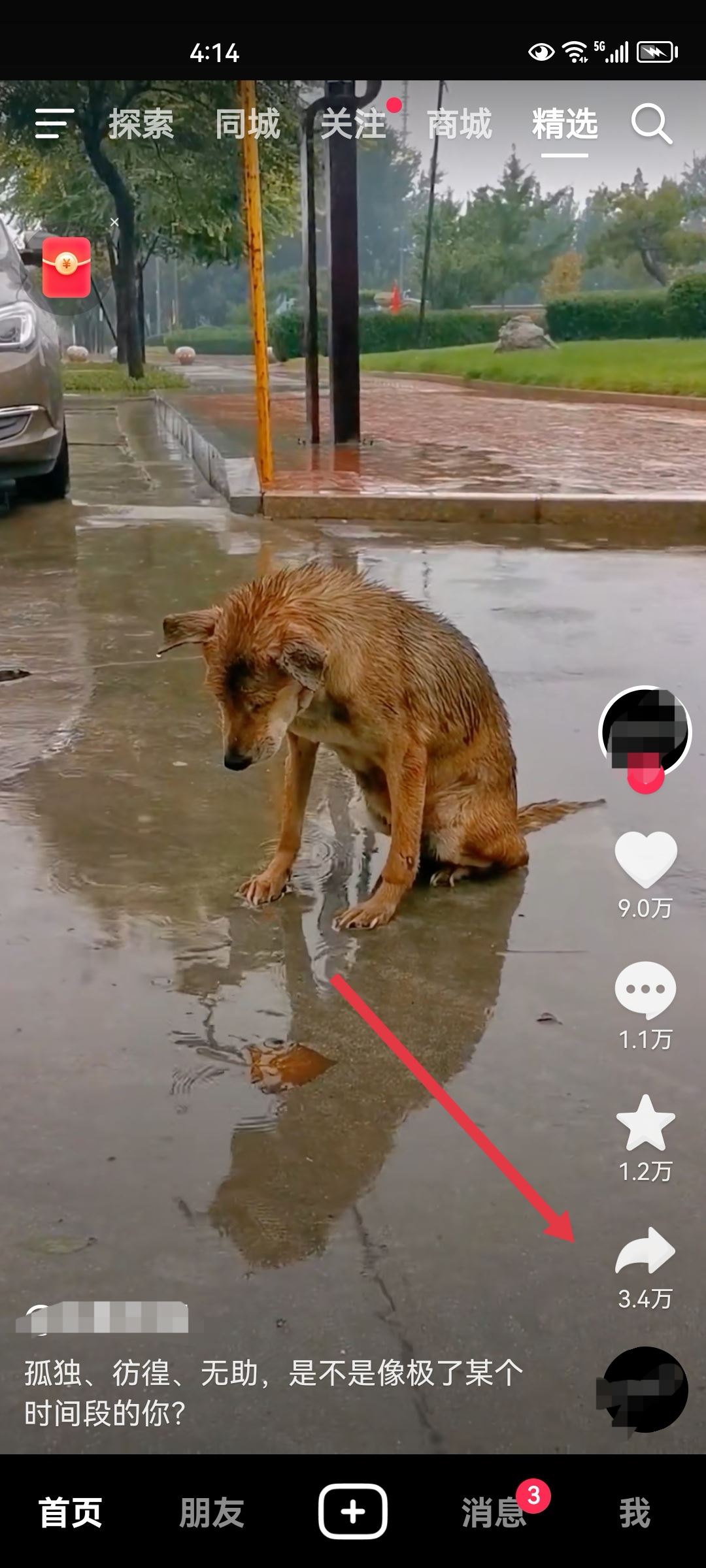Open the 关注 feed tab
Viewport: 706px width, 1568px height.
click(354, 124)
